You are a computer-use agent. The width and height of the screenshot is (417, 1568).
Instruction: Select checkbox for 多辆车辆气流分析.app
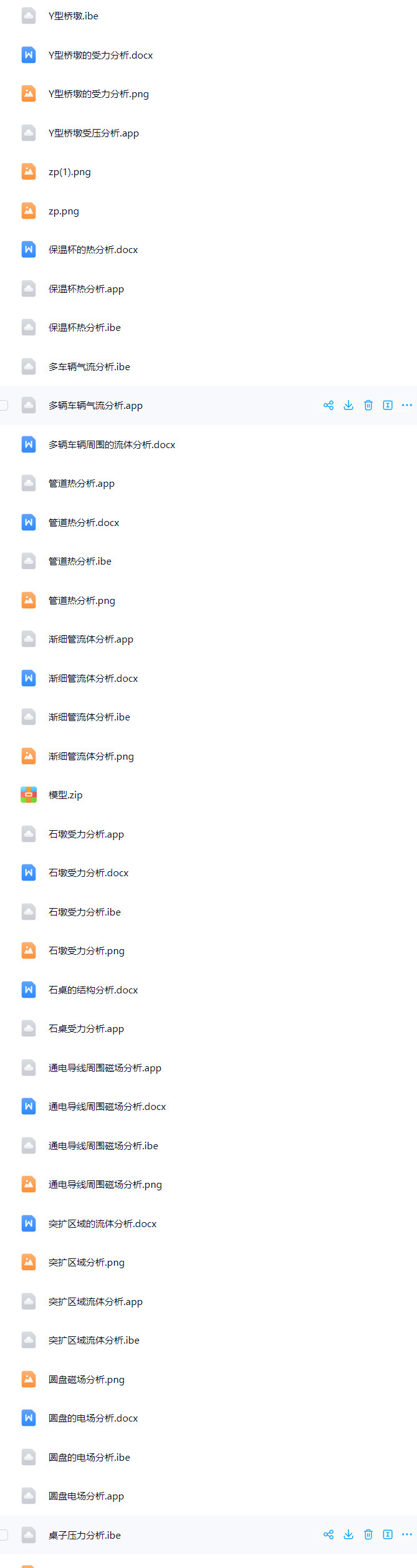(4, 405)
